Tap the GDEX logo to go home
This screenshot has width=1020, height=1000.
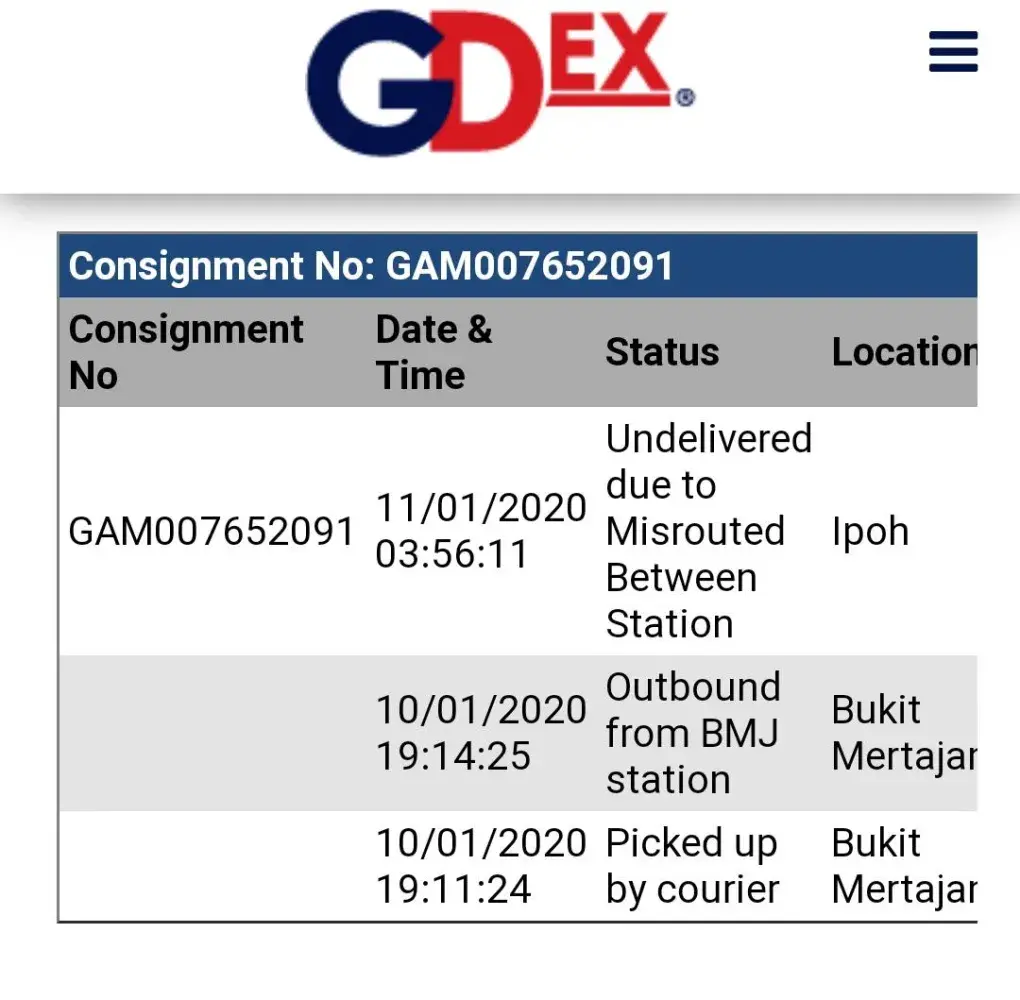click(x=498, y=83)
